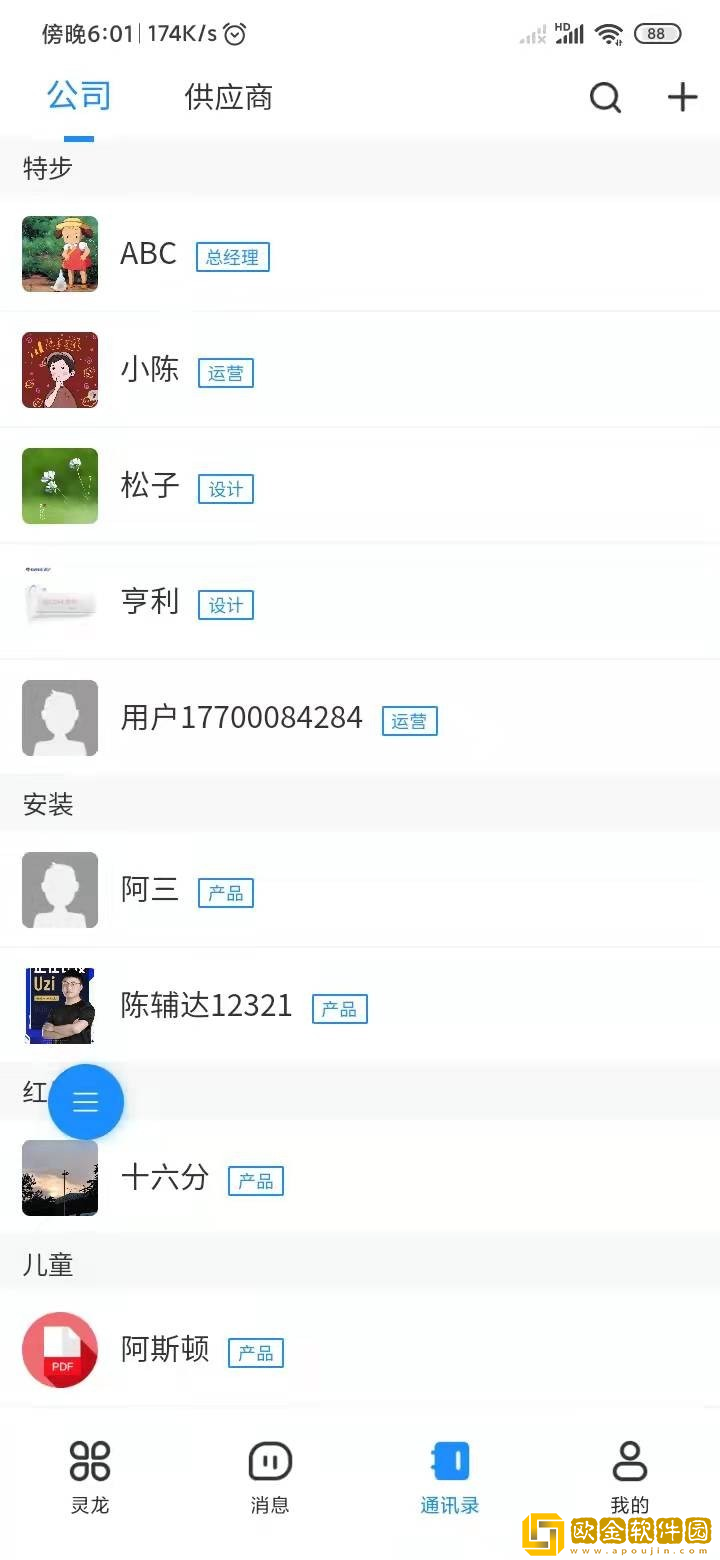
Task: Tap the plus icon to add a contact
Action: click(683, 97)
